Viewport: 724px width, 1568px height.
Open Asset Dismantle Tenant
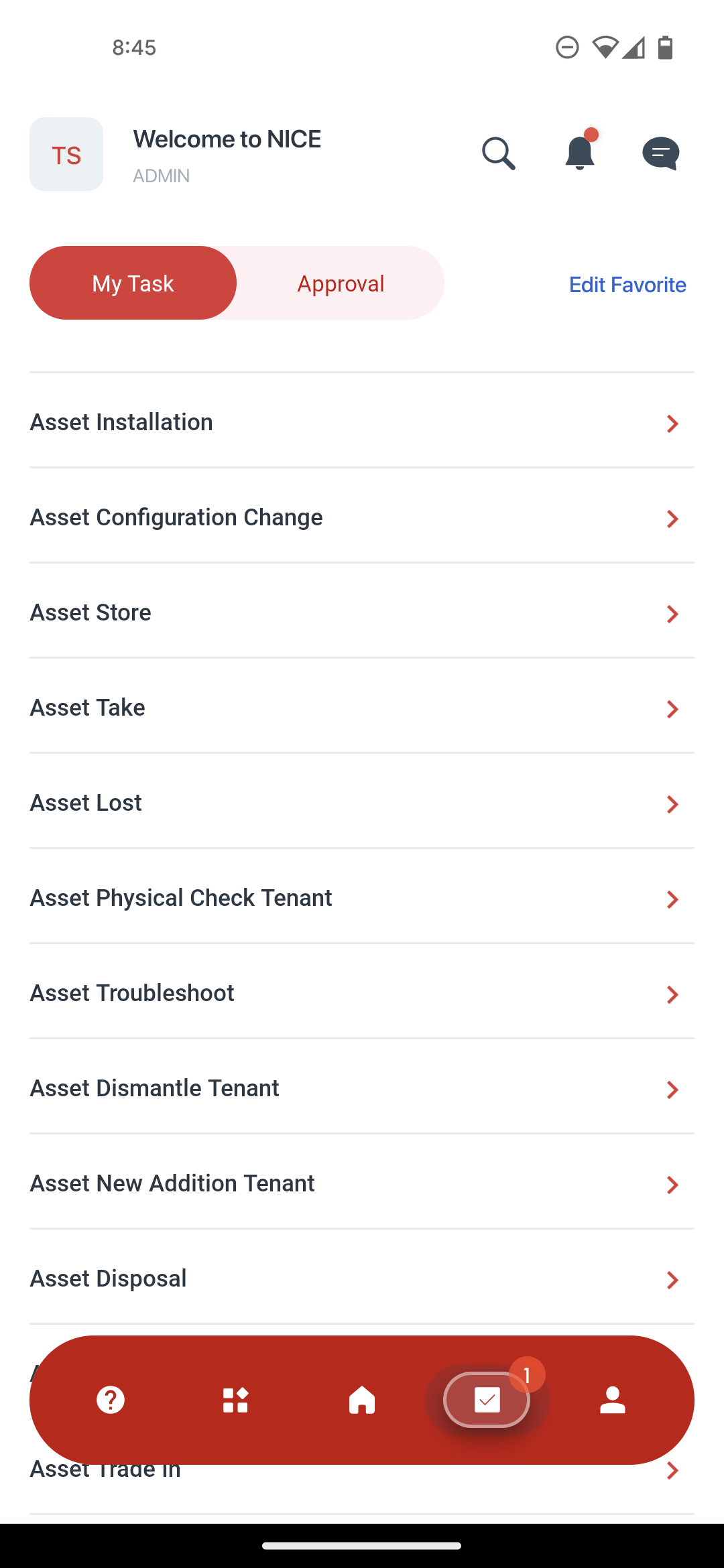[362, 1088]
